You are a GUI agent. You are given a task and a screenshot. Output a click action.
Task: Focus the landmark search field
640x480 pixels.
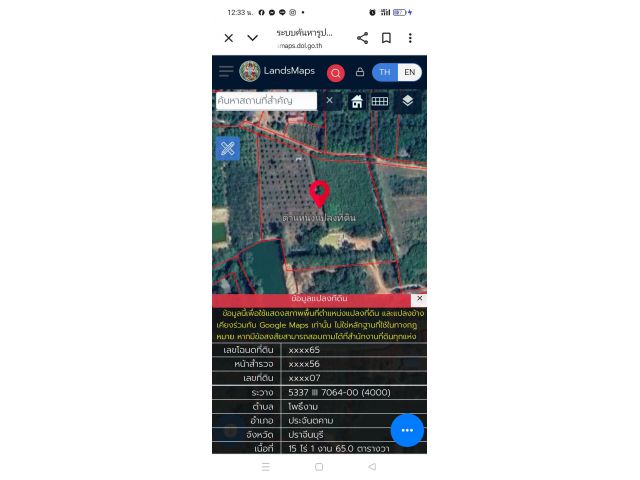pos(266,101)
